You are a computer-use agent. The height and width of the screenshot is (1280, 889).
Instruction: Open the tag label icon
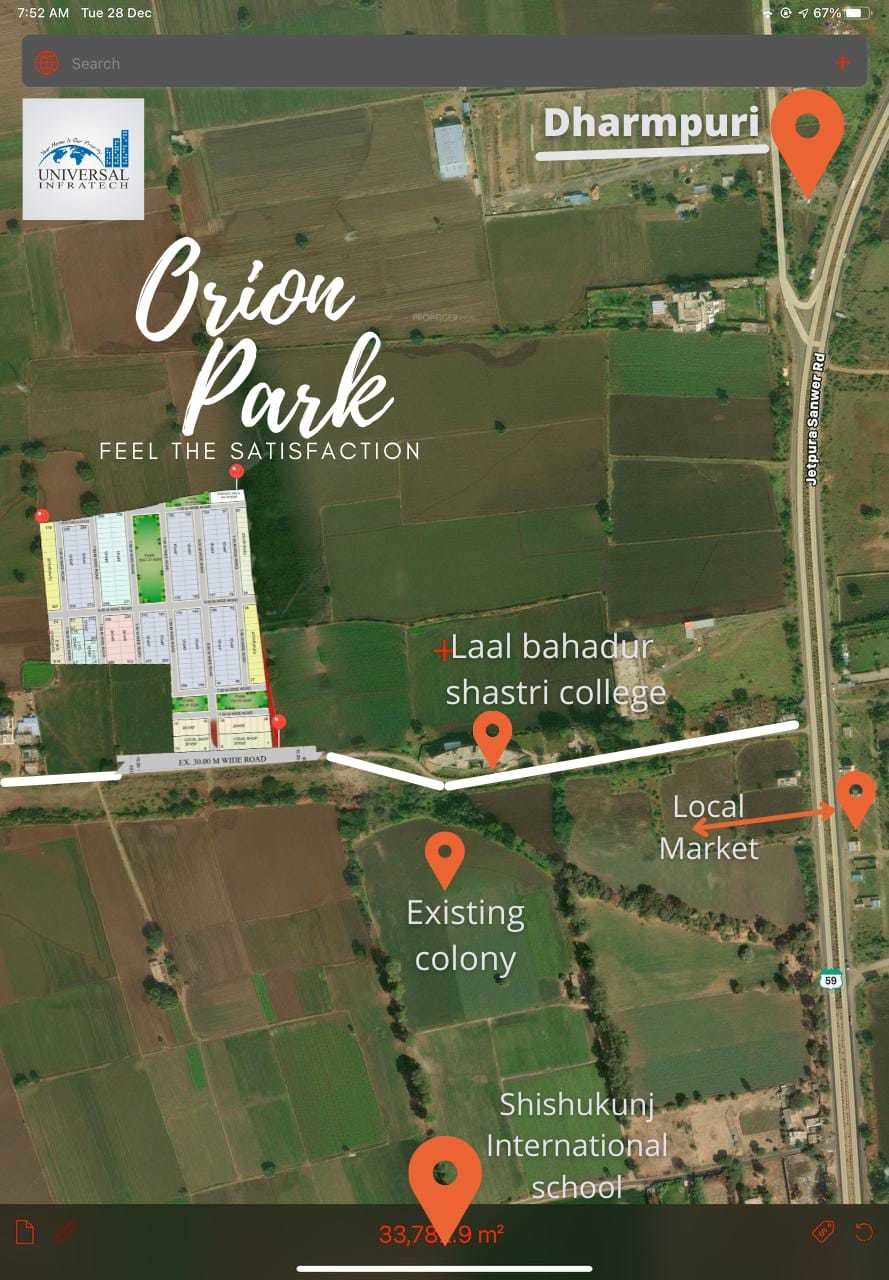click(x=823, y=1232)
